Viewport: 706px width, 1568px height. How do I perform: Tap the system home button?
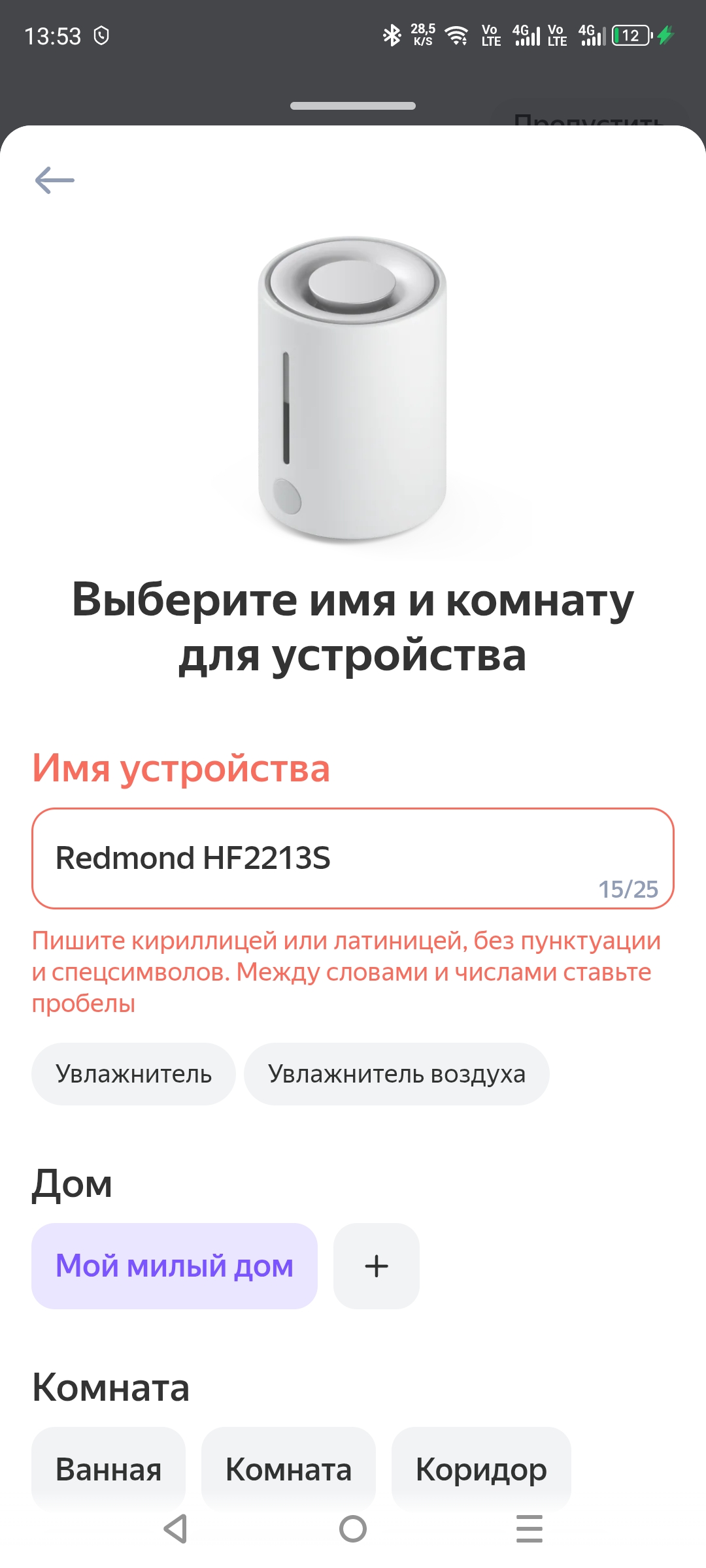pos(353,1529)
